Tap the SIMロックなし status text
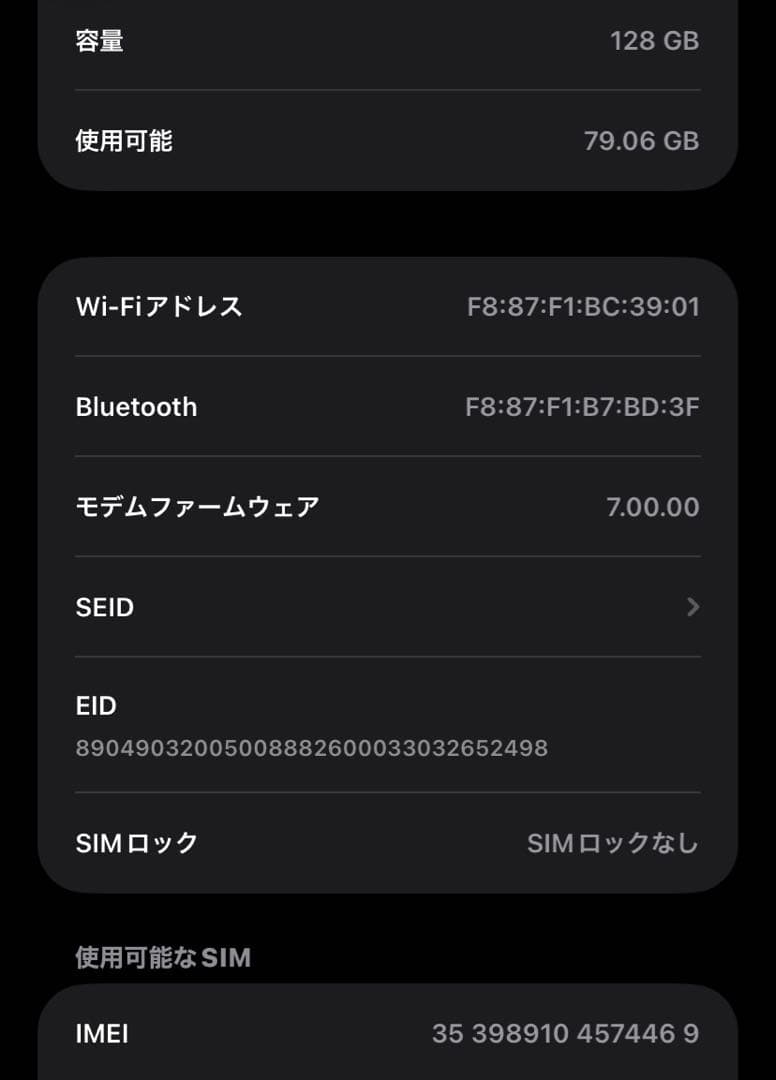Image resolution: width=776 pixels, height=1080 pixels. pyautogui.click(x=611, y=843)
